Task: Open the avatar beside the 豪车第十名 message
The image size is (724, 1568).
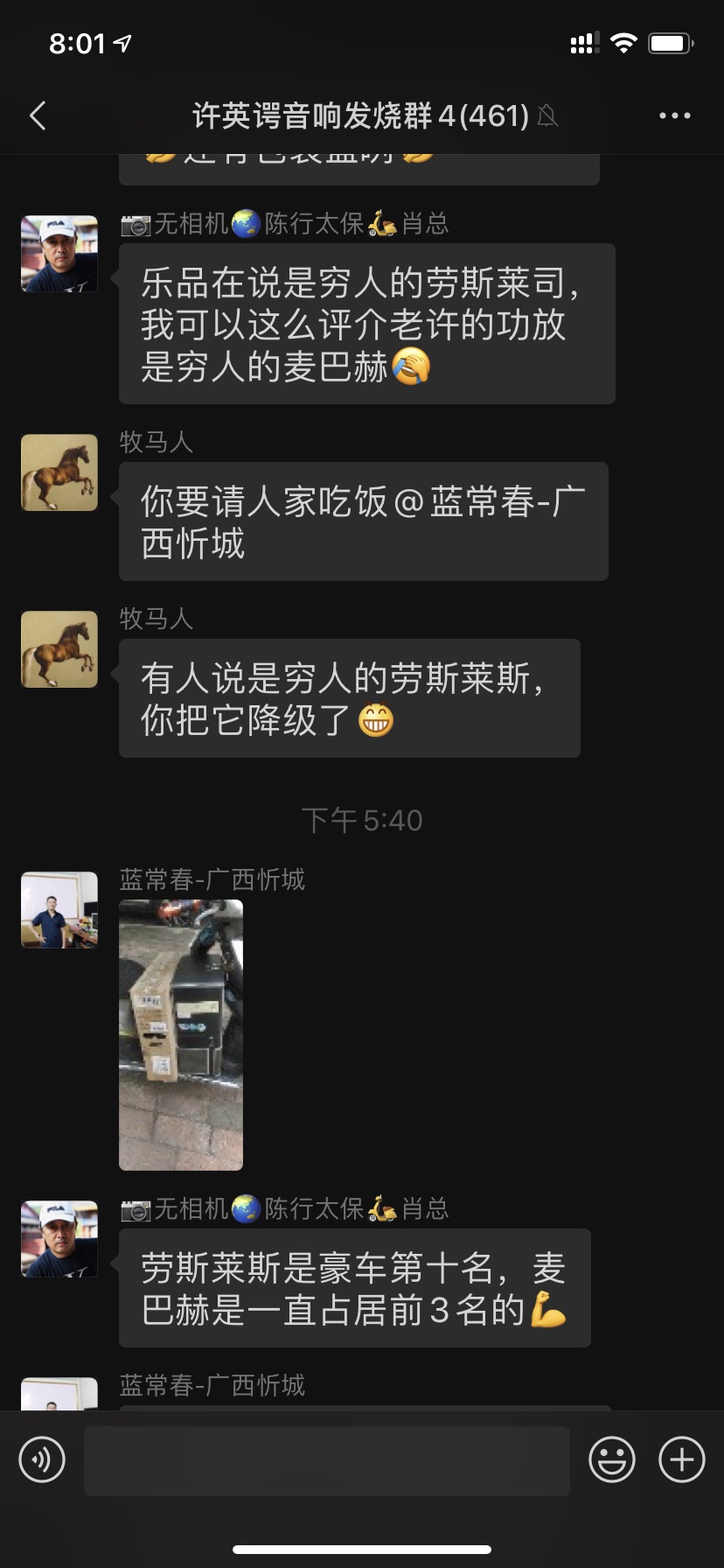Action: pyautogui.click(x=59, y=1239)
